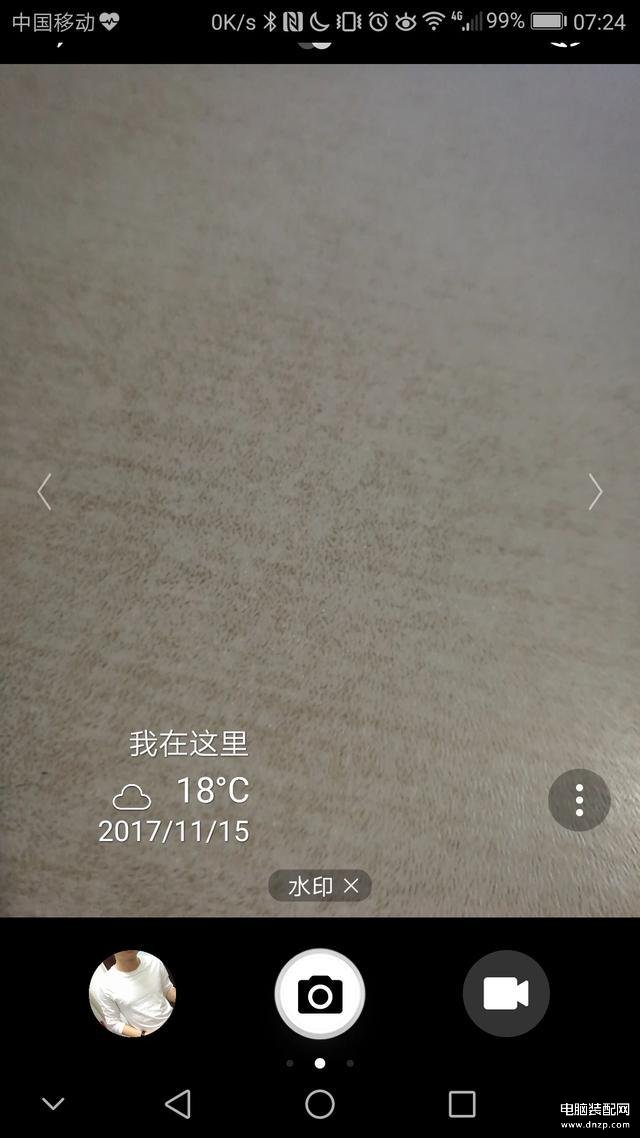Open the last photo in gallery thumbnail
The height and width of the screenshot is (1138, 640).
[132, 994]
